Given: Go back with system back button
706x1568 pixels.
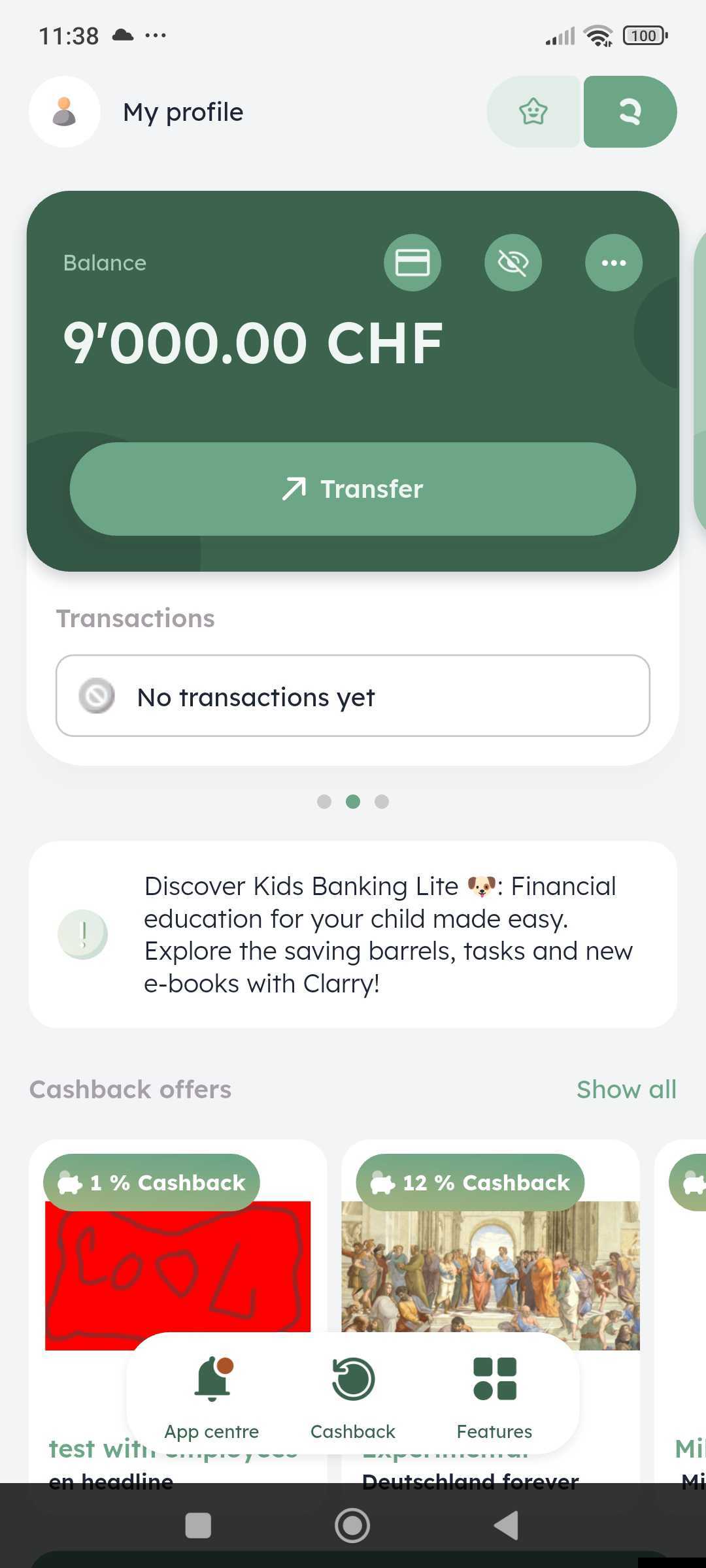Looking at the screenshot, I should [x=506, y=1526].
